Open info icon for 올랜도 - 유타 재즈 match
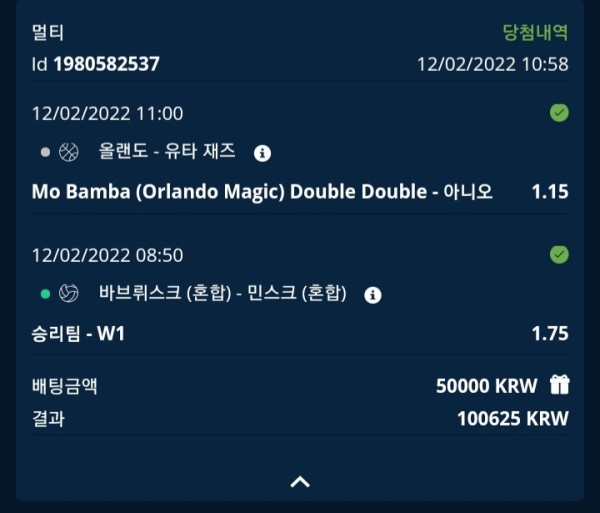 click(262, 153)
